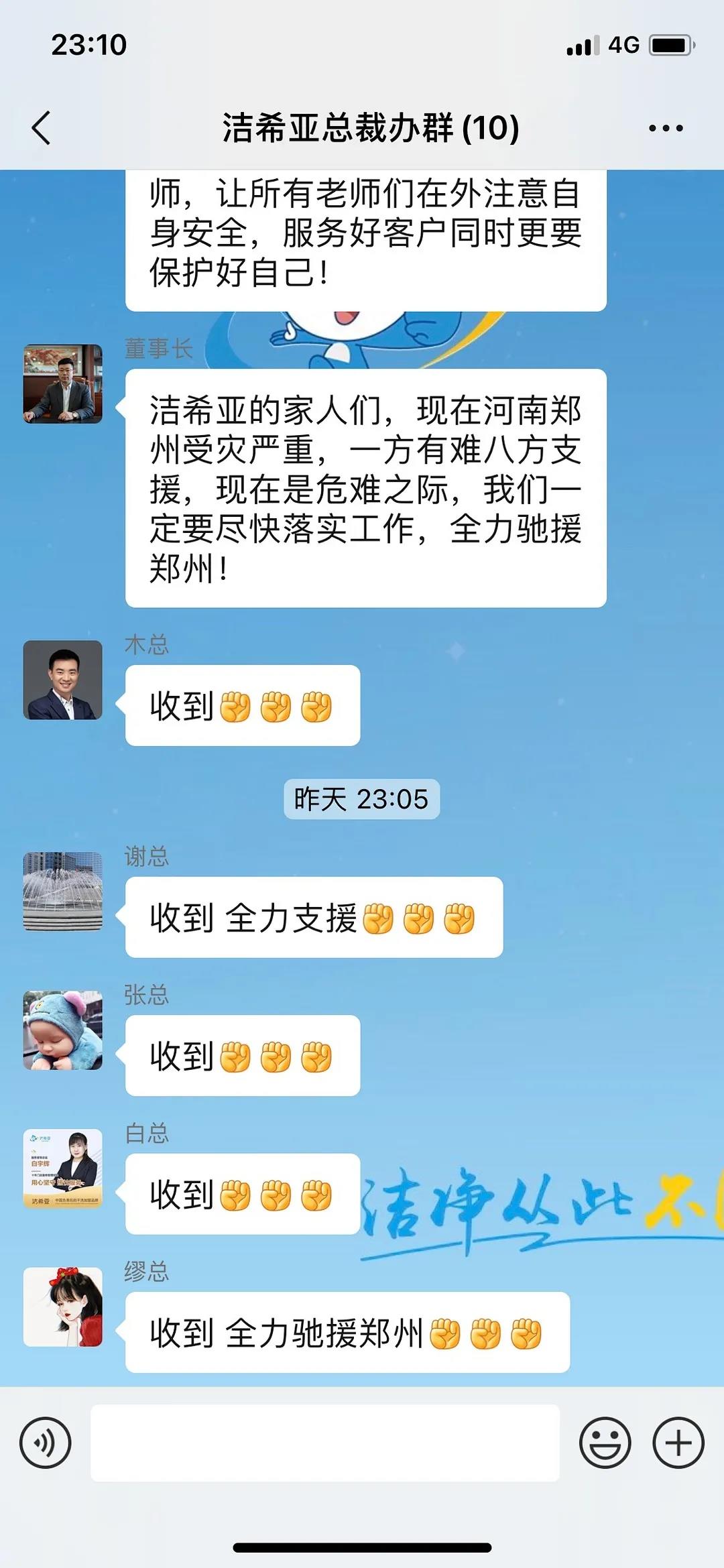
Task: Go back from the group chat
Action: tap(42, 128)
